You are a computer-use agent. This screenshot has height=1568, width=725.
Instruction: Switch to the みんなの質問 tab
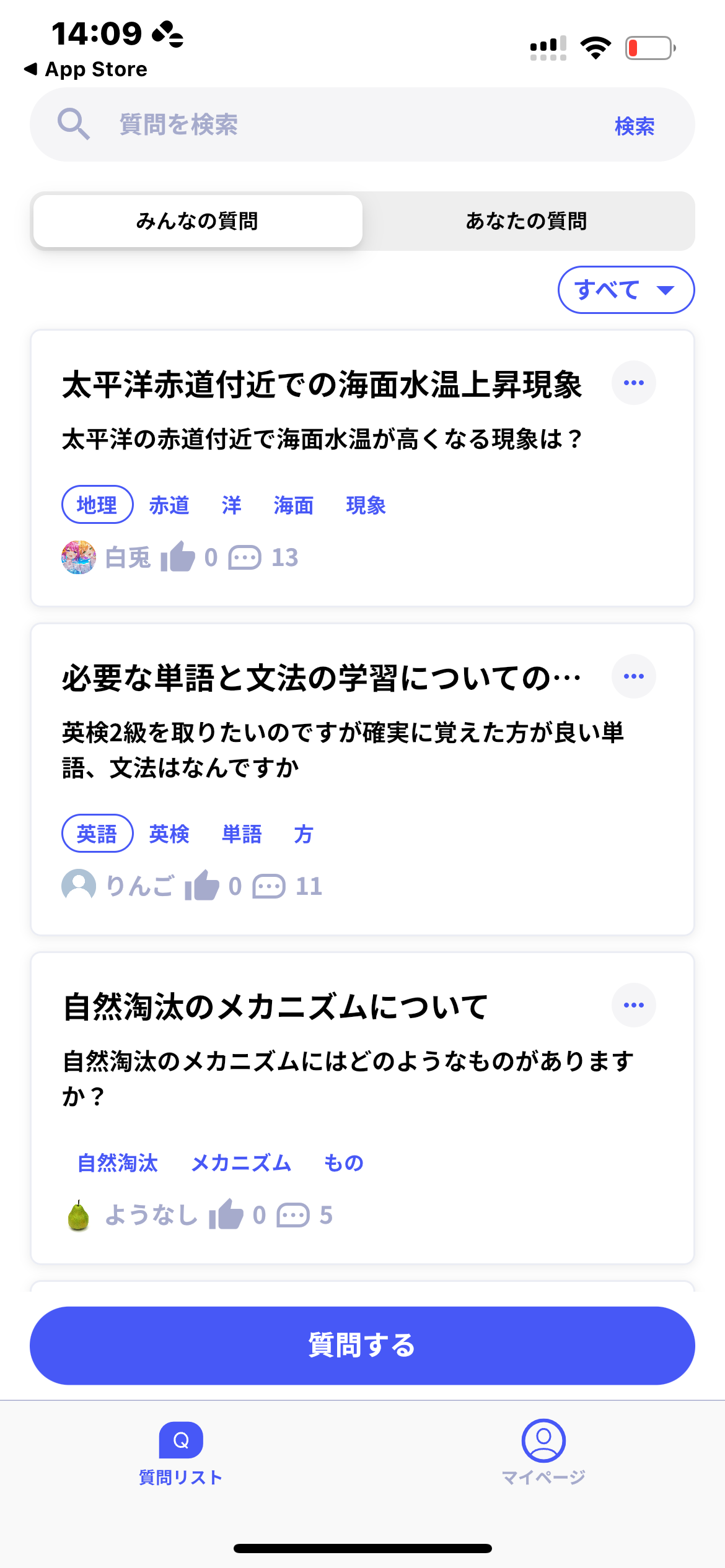197,221
